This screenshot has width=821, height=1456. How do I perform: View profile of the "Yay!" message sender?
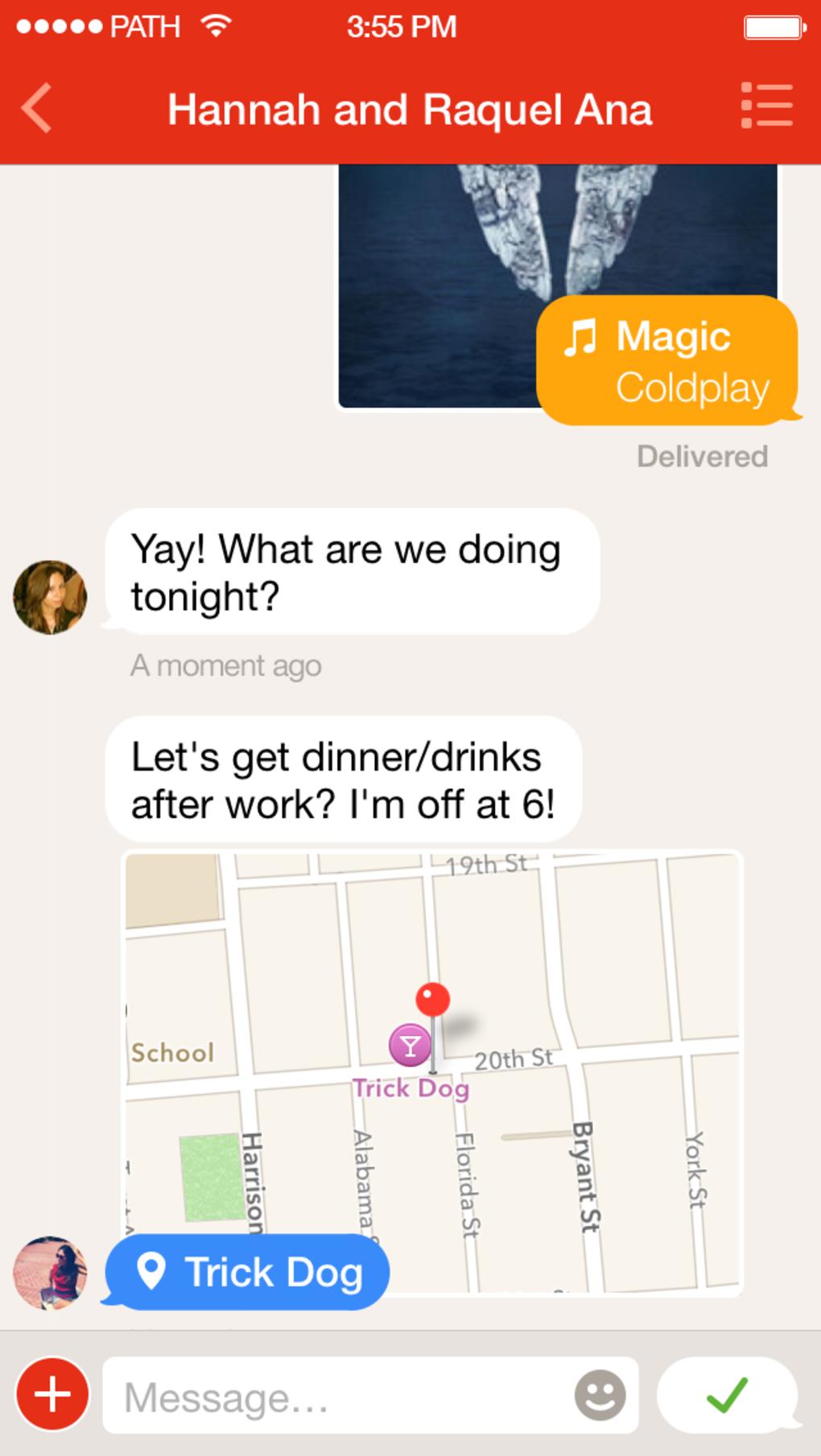pos(50,597)
